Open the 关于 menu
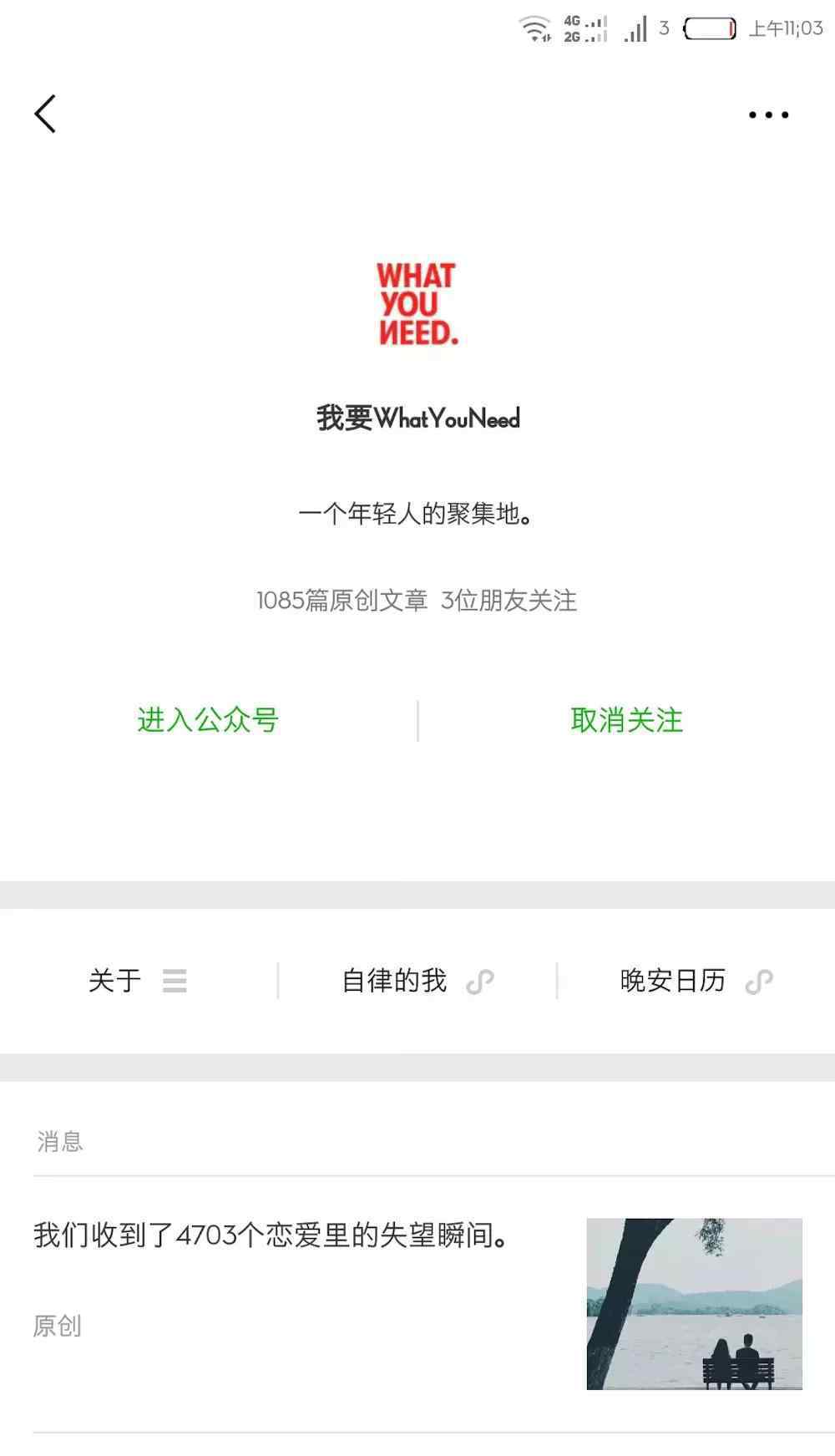Viewport: 835px width, 1456px height. coord(138,980)
